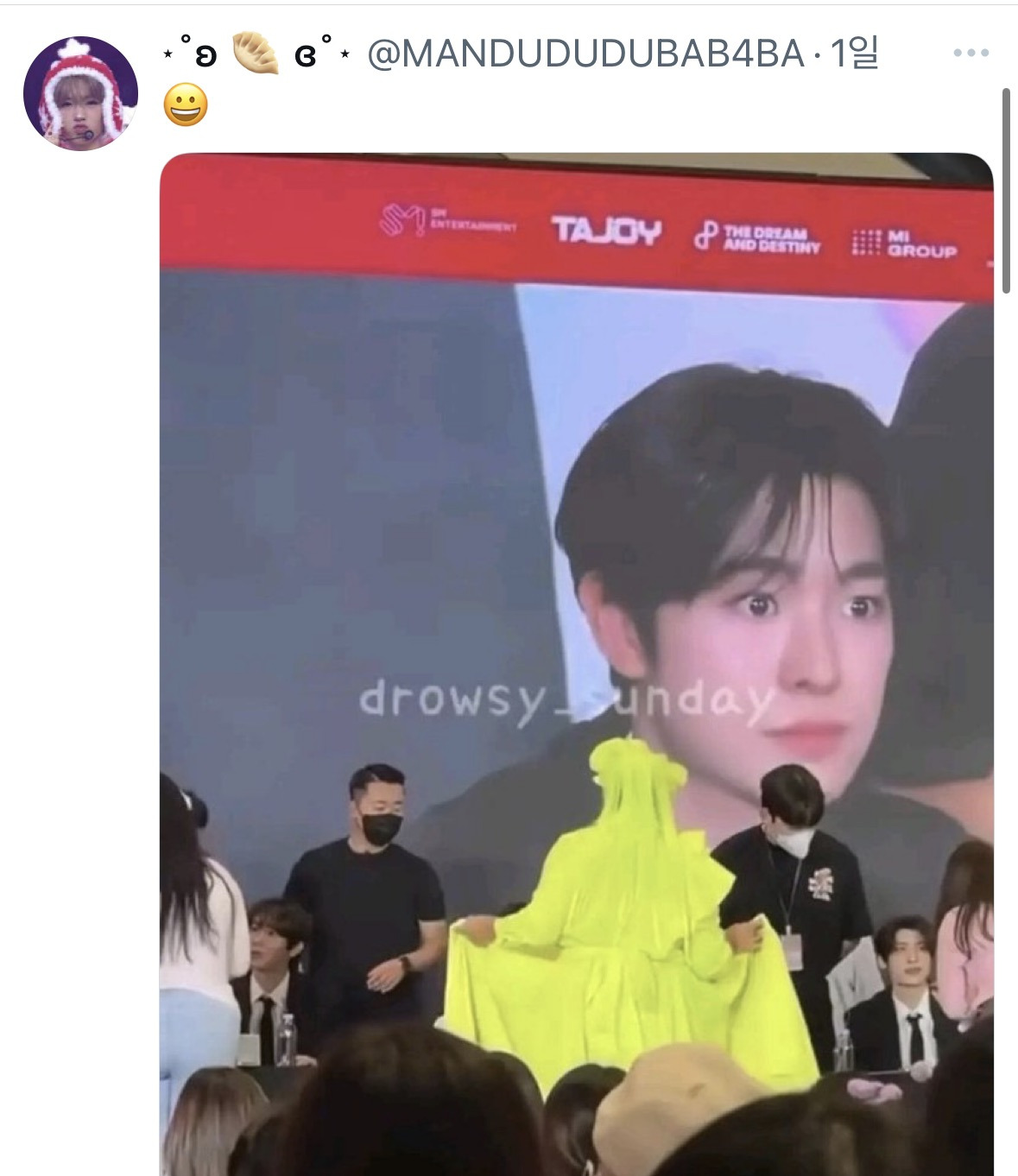Open the tweet's three-dot overflow menu

pos(971,54)
